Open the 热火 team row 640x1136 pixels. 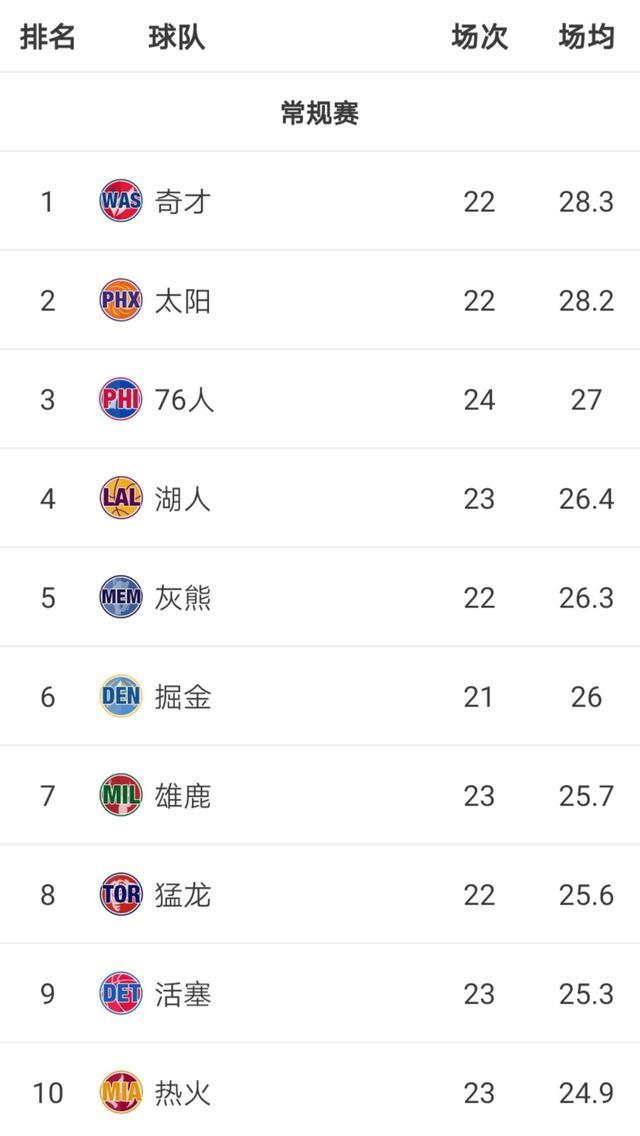point(320,1090)
